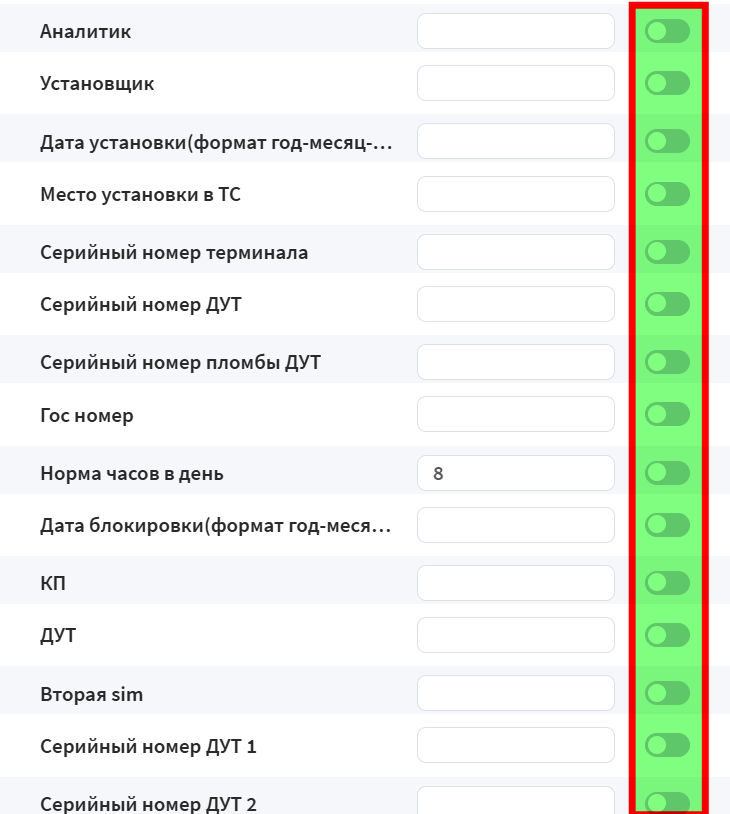Select the Гос номер input field
Viewport: 730px width, 814px height.
(515, 414)
